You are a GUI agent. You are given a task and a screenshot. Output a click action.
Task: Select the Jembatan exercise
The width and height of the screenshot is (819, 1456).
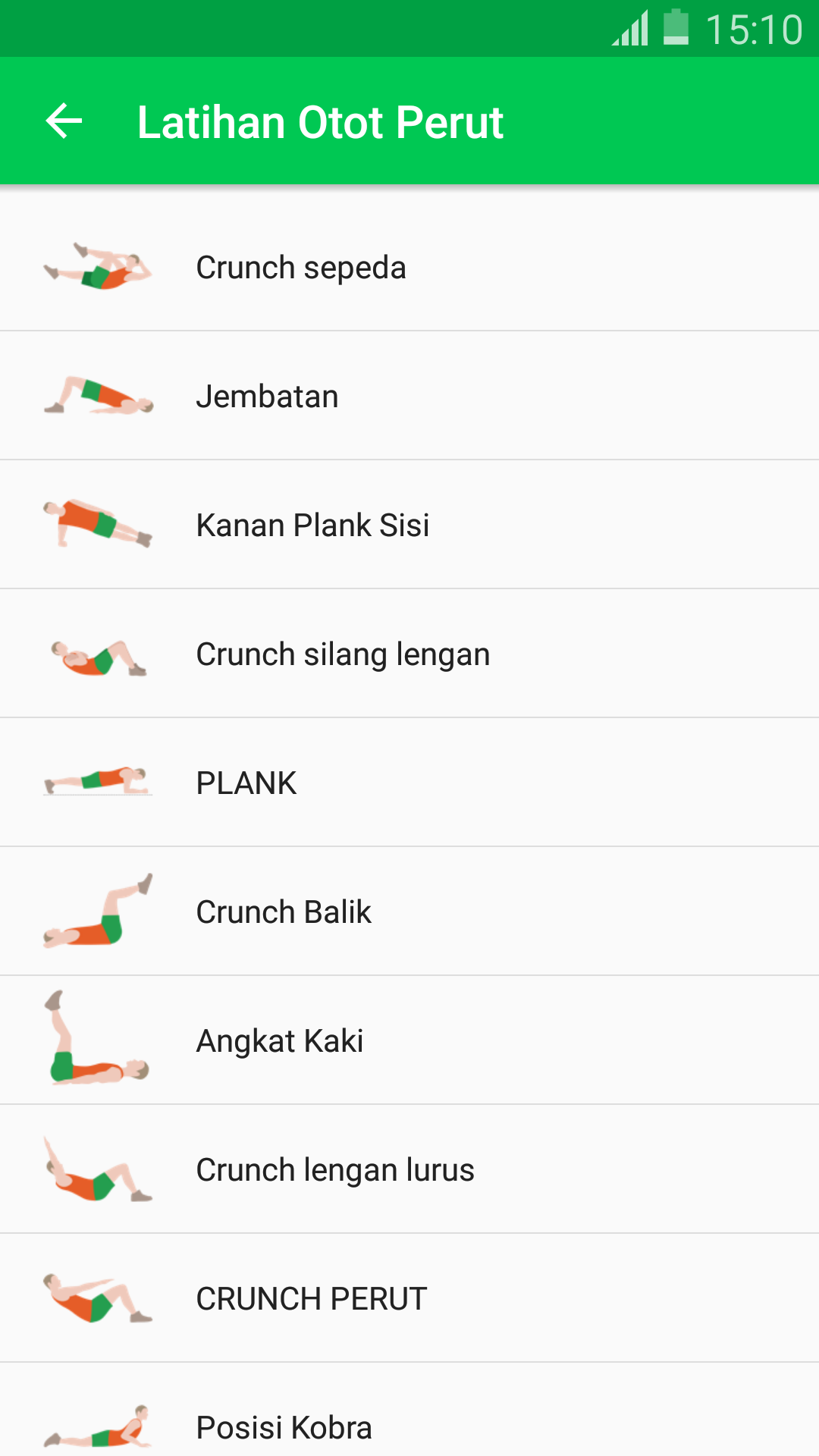pyautogui.click(x=409, y=396)
